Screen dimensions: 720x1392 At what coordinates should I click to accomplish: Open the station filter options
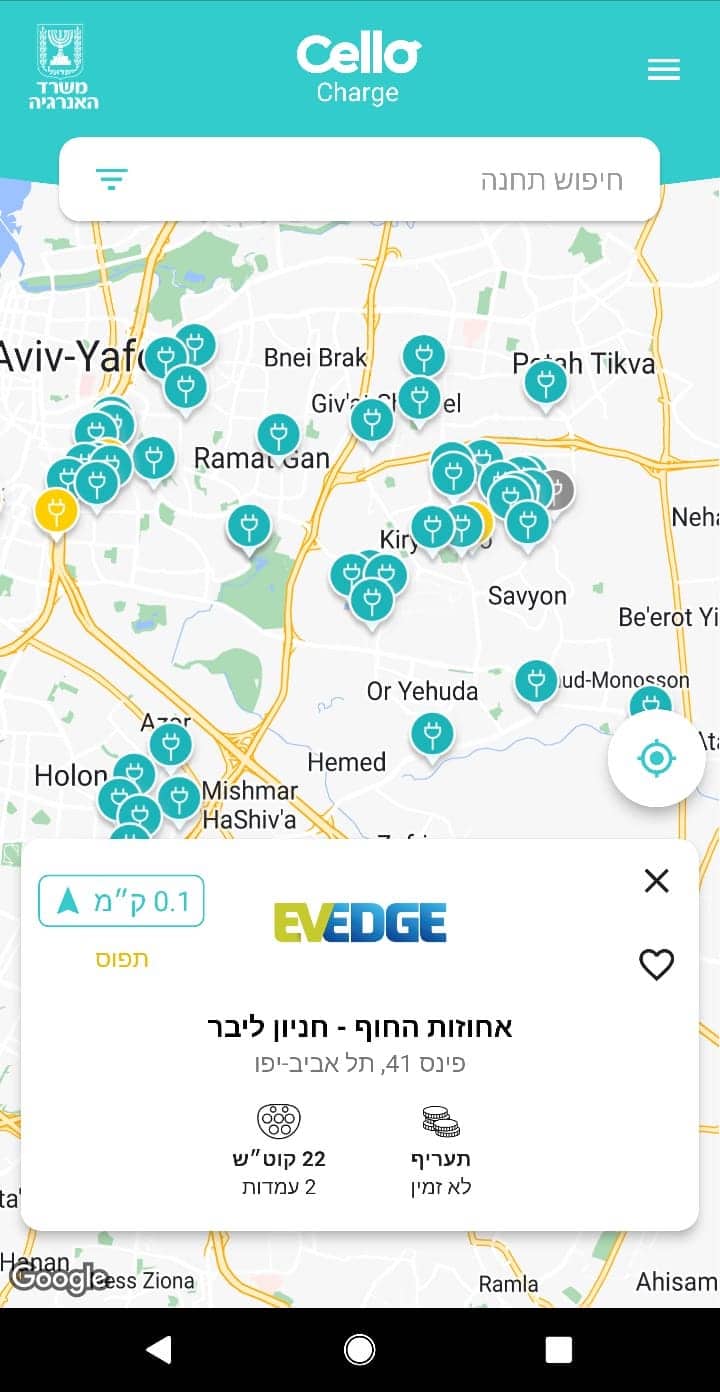click(x=111, y=179)
